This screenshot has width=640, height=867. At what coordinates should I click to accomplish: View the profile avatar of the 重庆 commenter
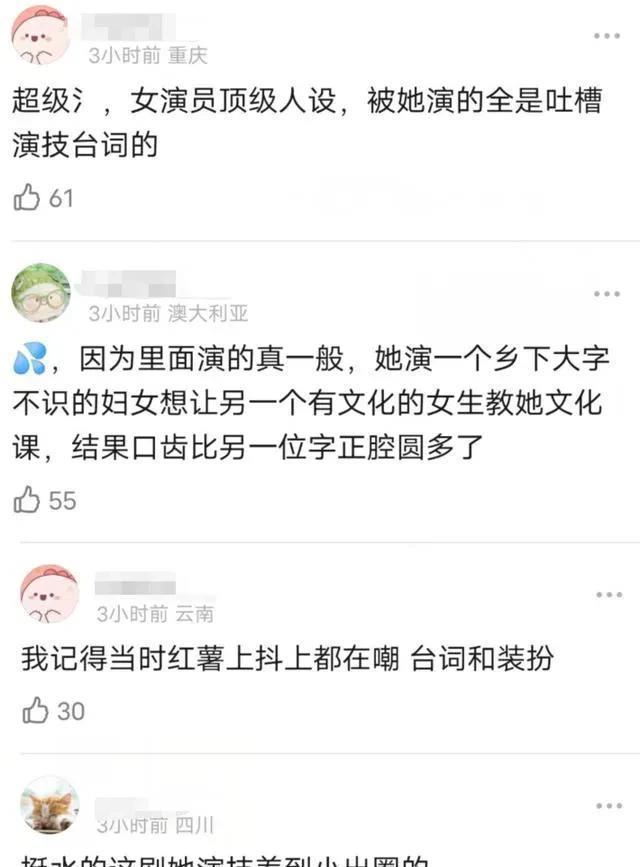pyautogui.click(x=40, y=36)
